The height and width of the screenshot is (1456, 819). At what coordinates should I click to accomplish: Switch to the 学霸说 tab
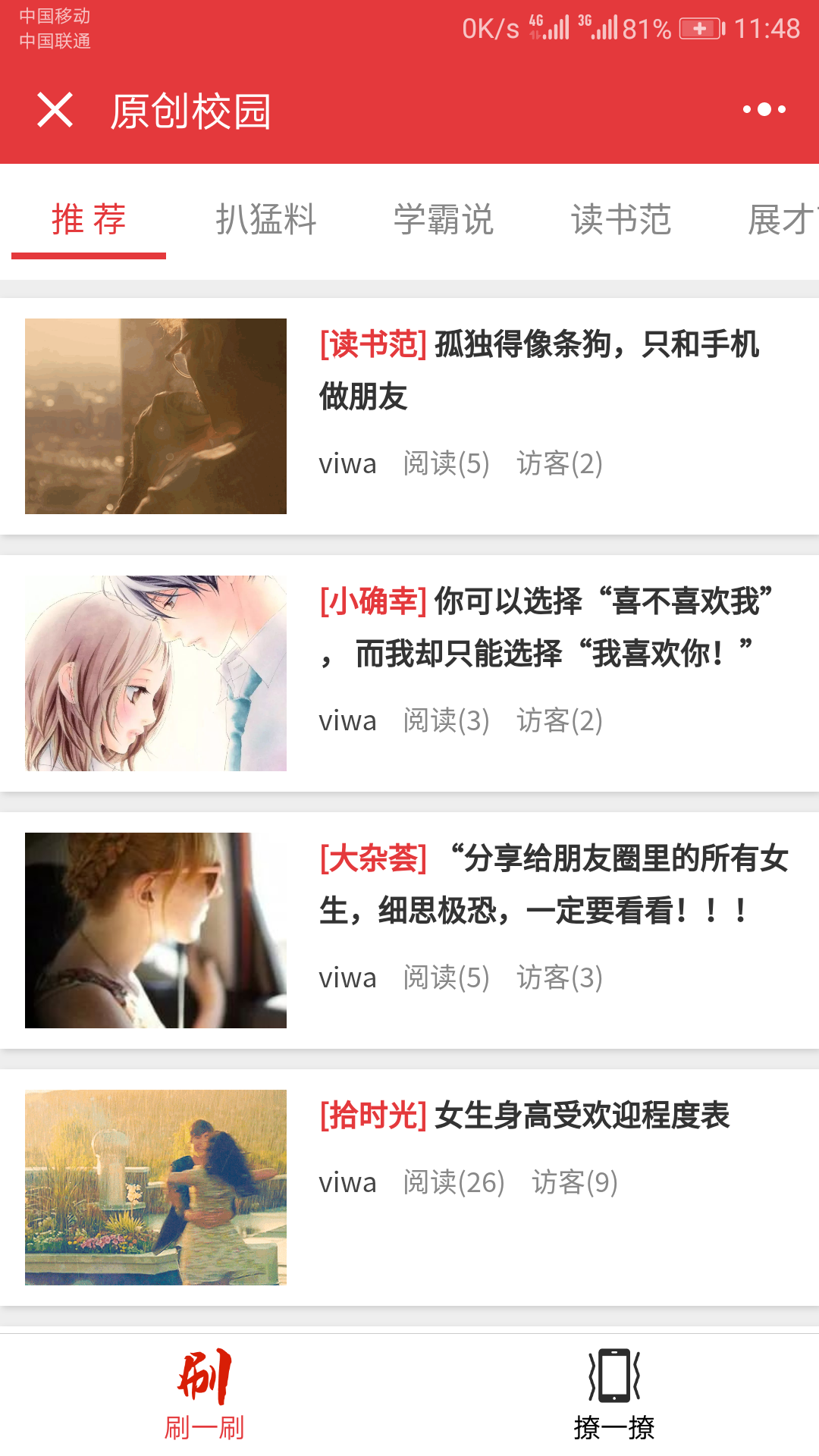[443, 220]
